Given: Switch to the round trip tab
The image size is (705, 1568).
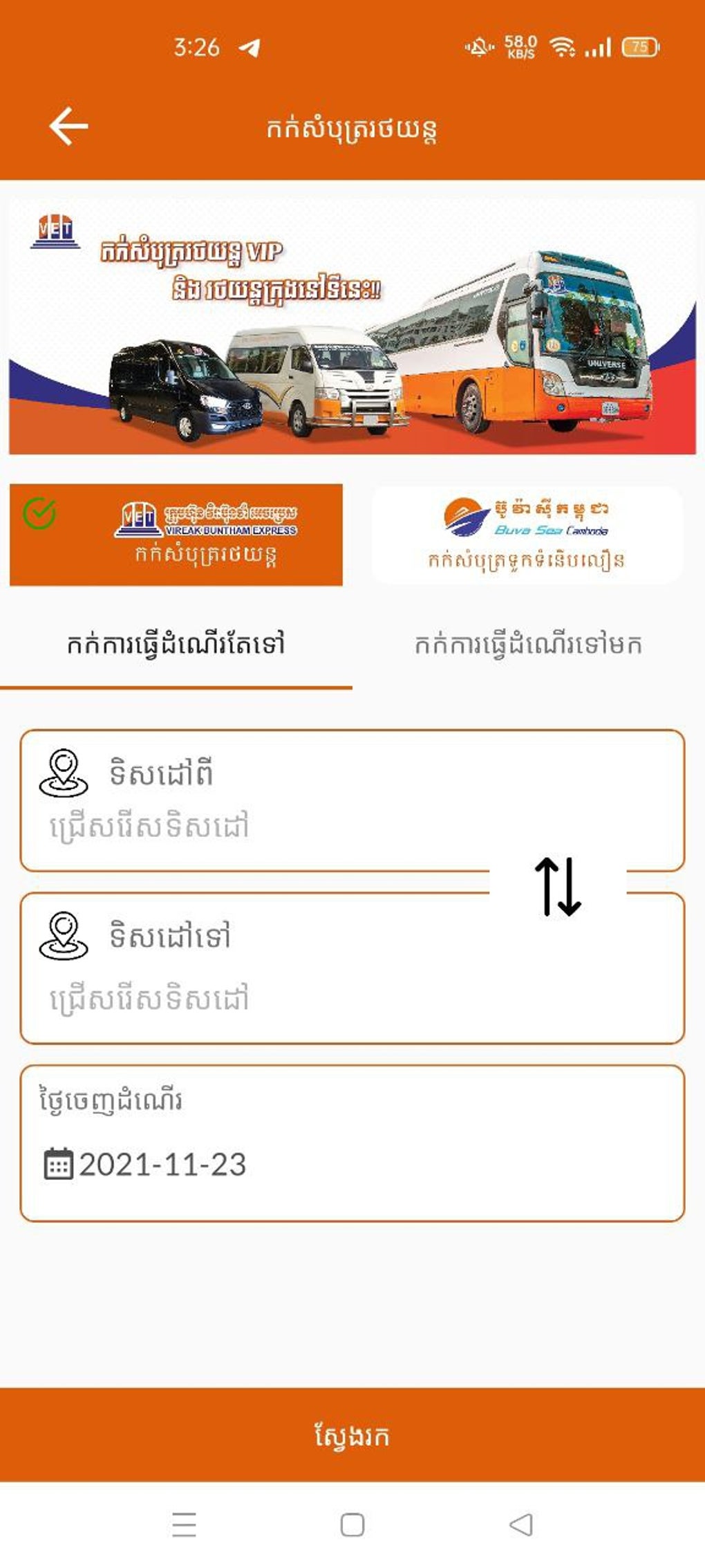Looking at the screenshot, I should (x=529, y=643).
